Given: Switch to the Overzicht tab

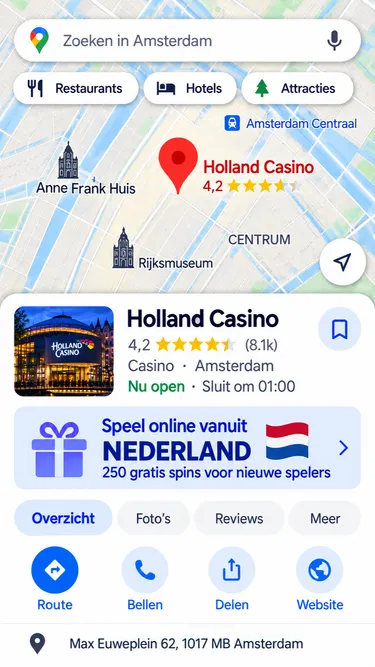Looking at the screenshot, I should coord(63,518).
